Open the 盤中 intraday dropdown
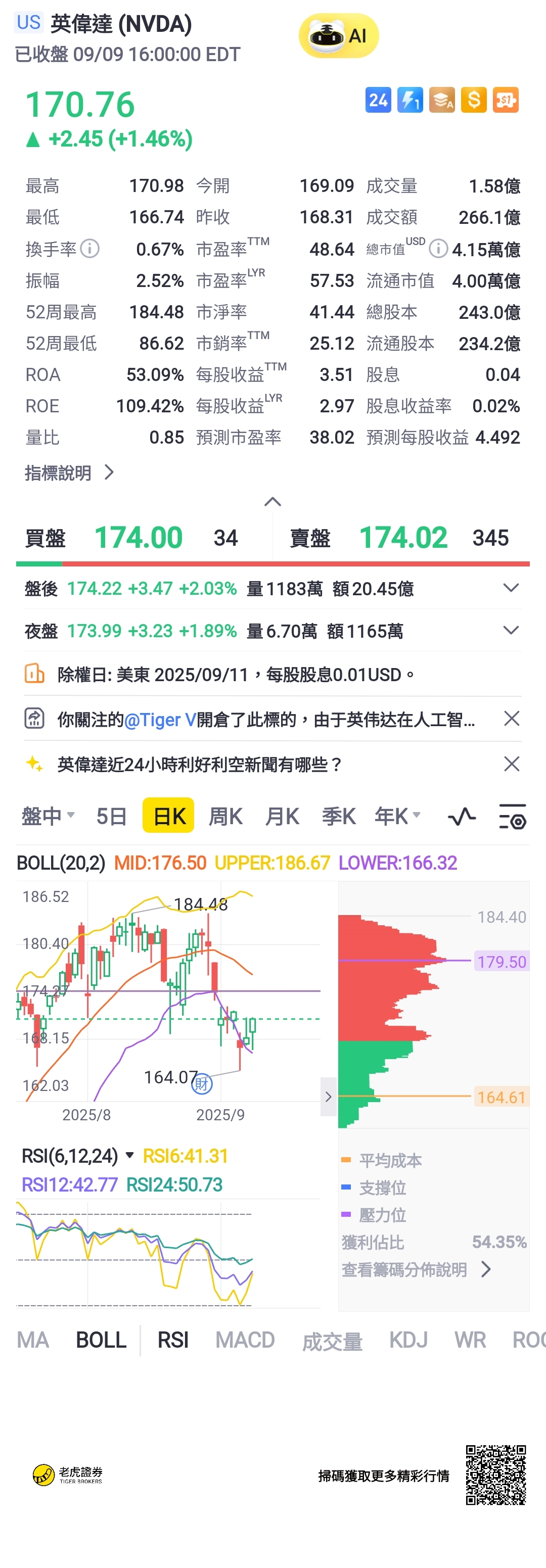This screenshot has height=1568, width=546. [48, 816]
